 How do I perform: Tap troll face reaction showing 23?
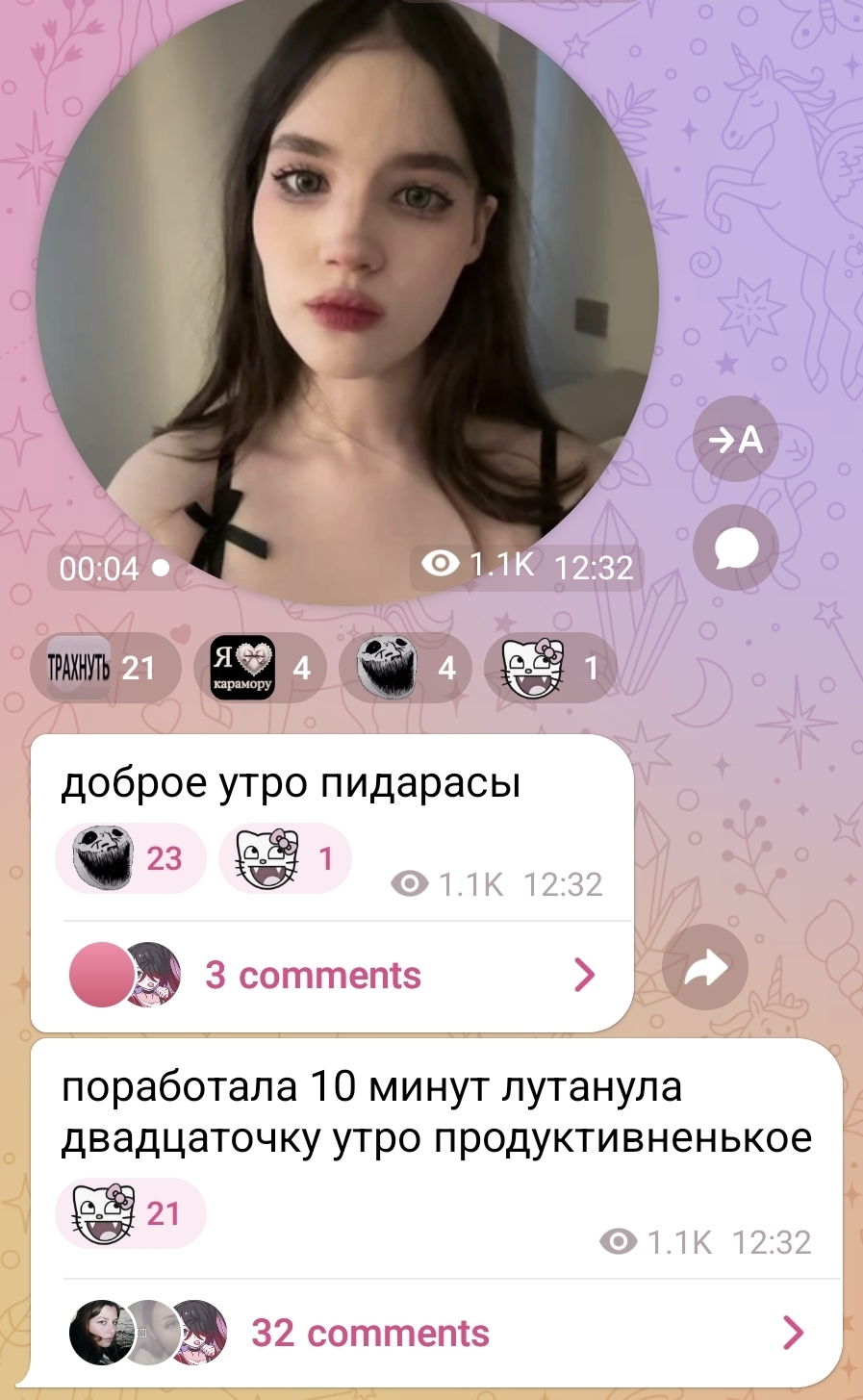pyautogui.click(x=131, y=858)
